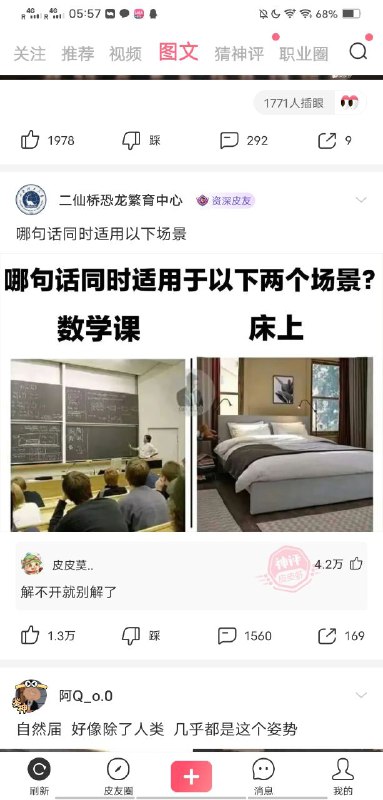Open the 数学课 and 床上 meme image
The height and width of the screenshot is (800, 383).
(191, 393)
